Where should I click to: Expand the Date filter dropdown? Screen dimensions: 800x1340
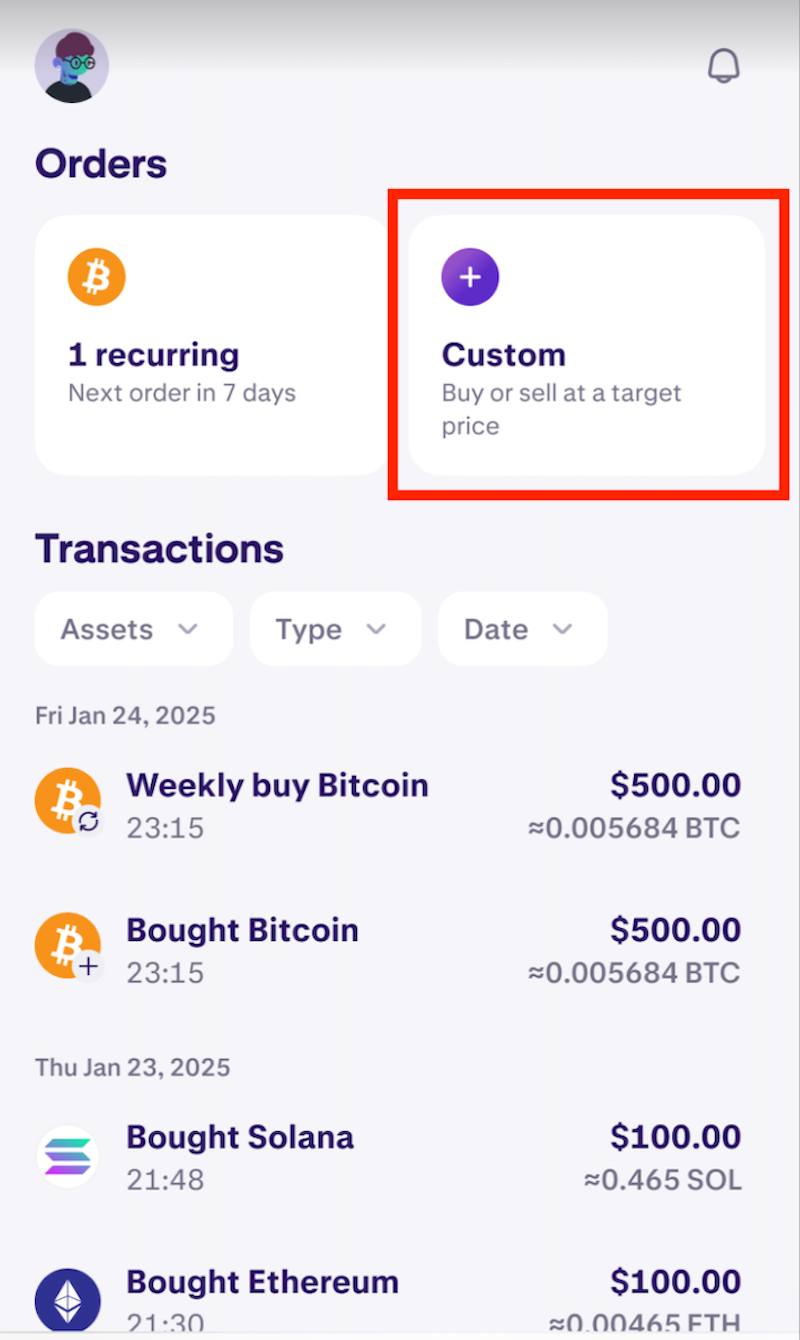coord(522,629)
